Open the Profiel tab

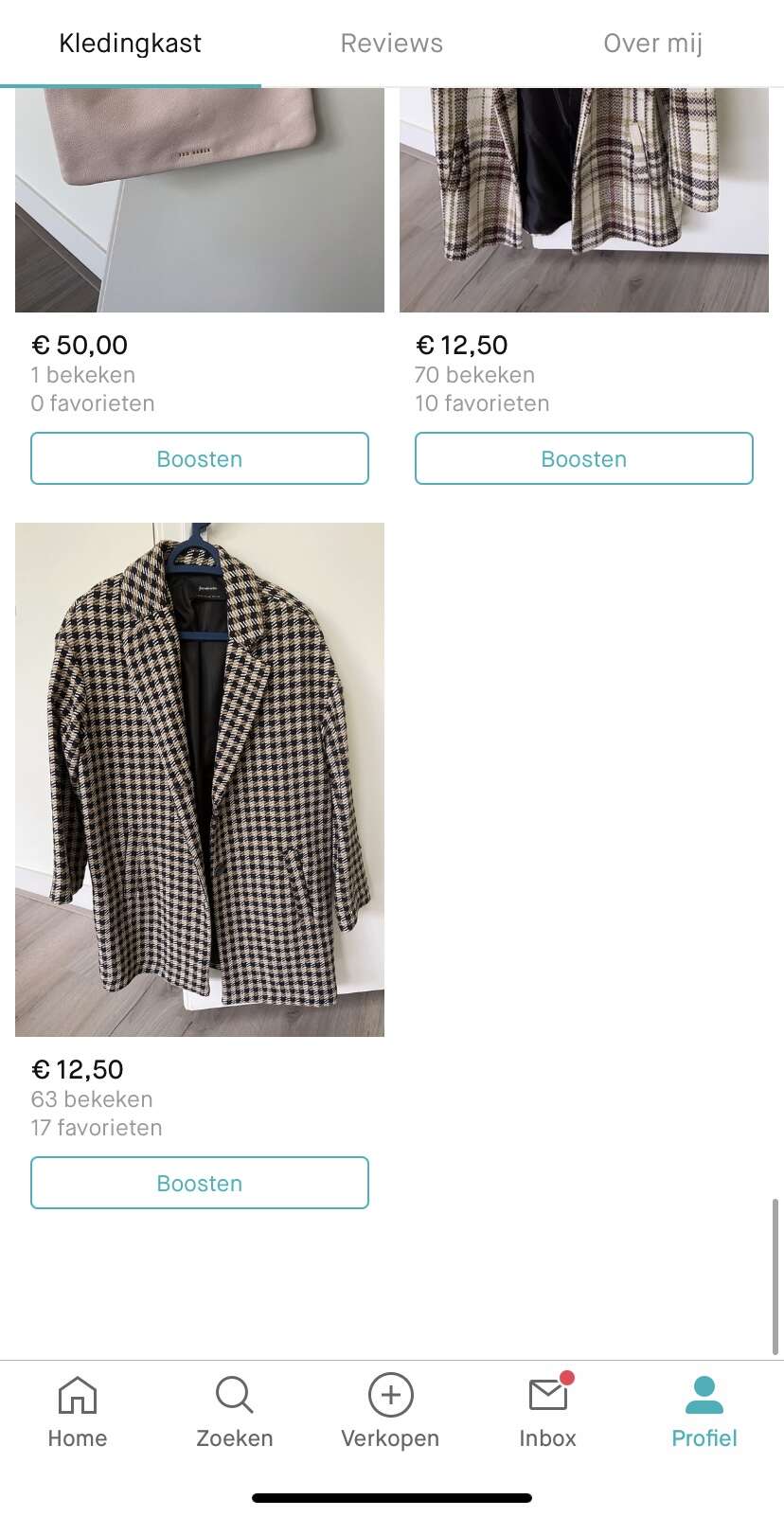tap(704, 1412)
